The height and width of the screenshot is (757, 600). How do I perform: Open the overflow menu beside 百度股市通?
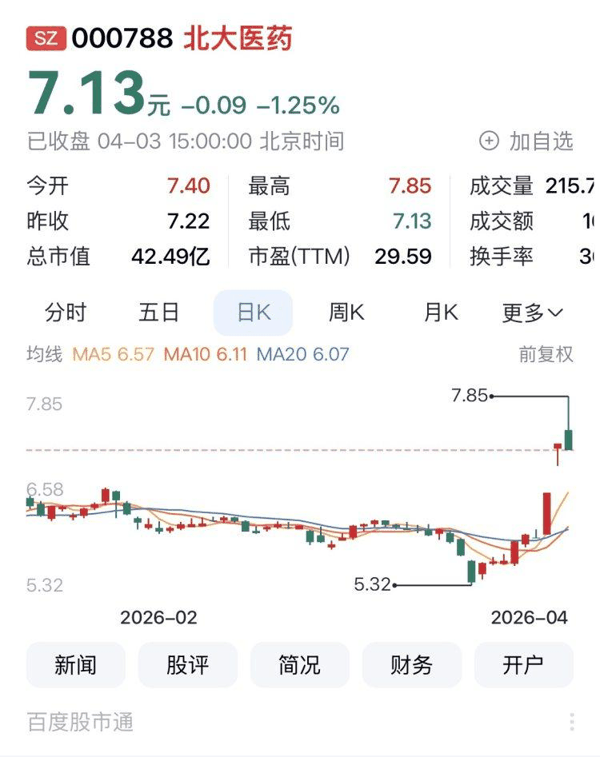pos(572,722)
